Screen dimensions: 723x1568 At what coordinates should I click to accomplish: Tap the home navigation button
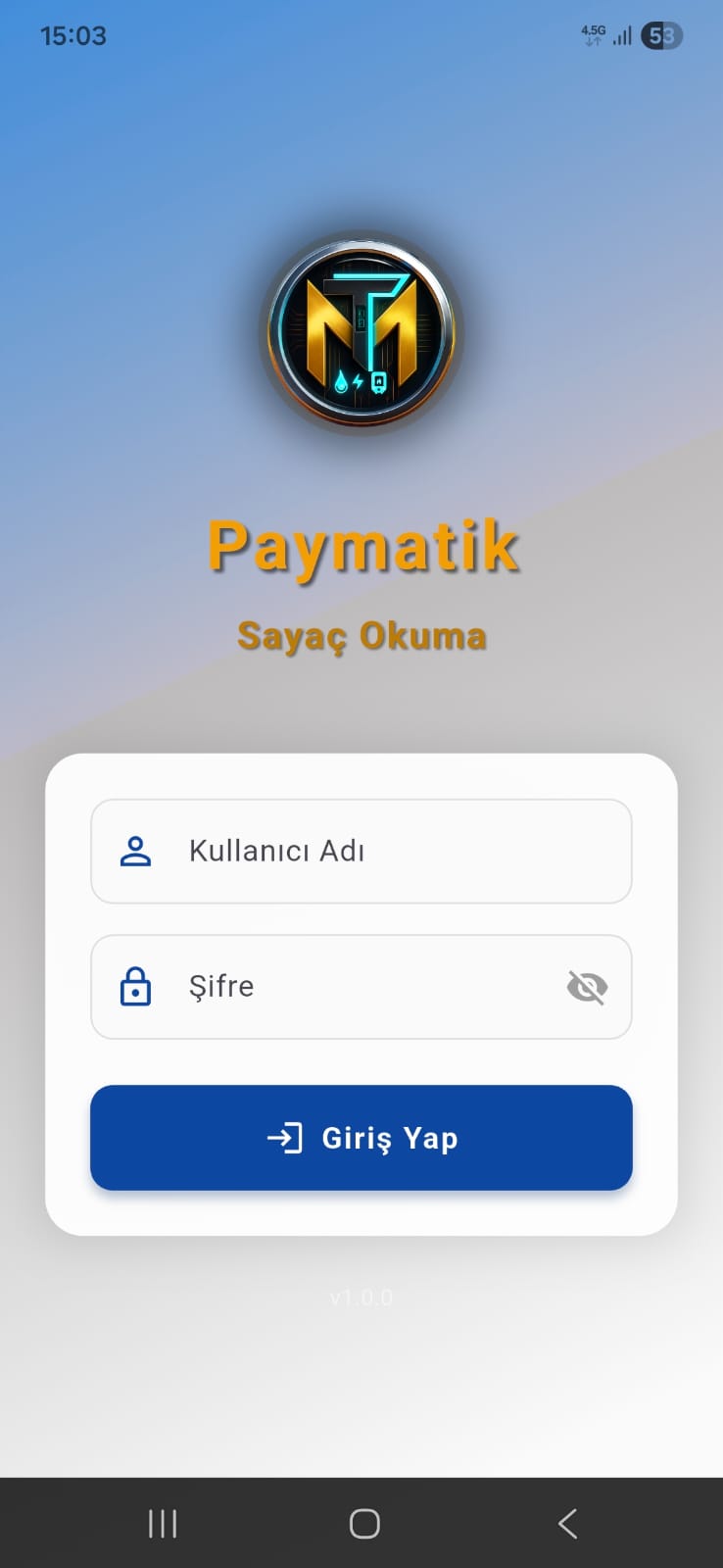pyautogui.click(x=361, y=1523)
